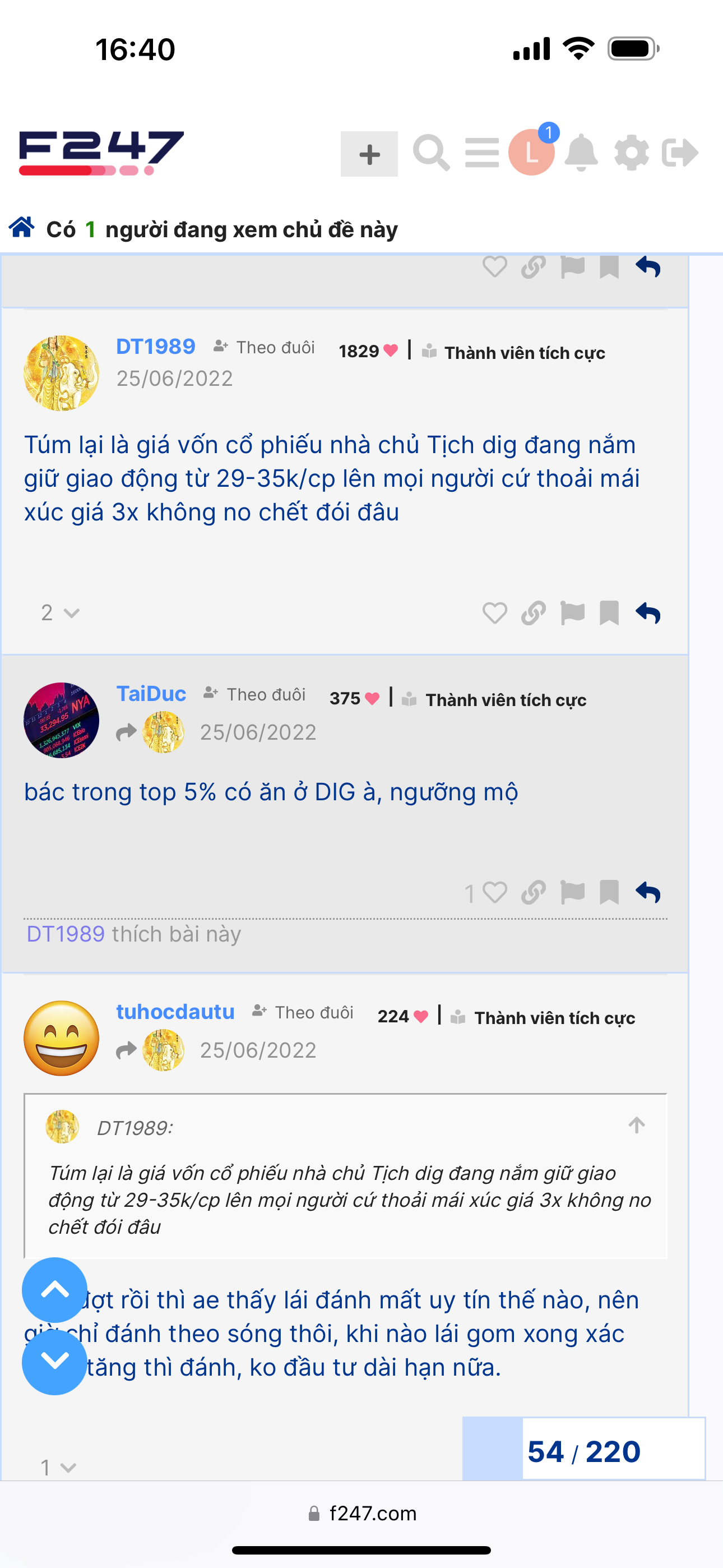Open the hamburger menu

[x=481, y=153]
